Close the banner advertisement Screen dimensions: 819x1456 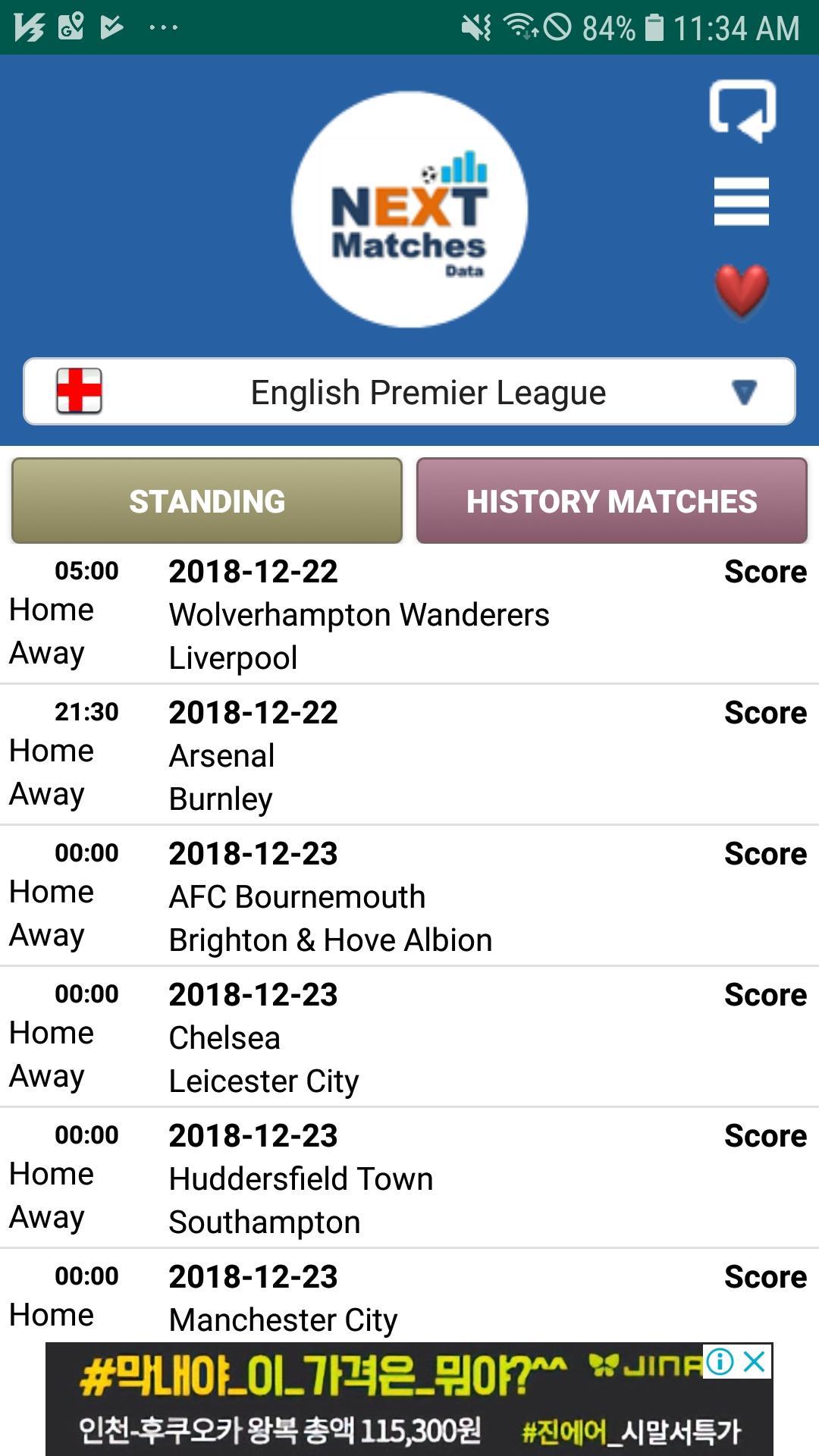755,1362
